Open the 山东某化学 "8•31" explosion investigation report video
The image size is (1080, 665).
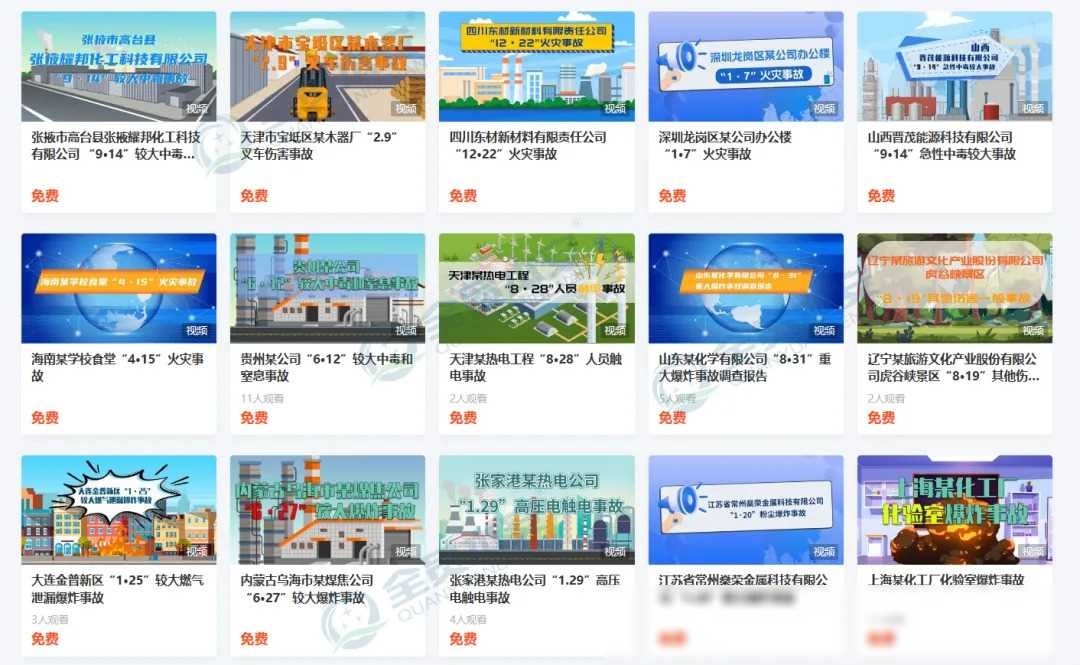coord(745,288)
